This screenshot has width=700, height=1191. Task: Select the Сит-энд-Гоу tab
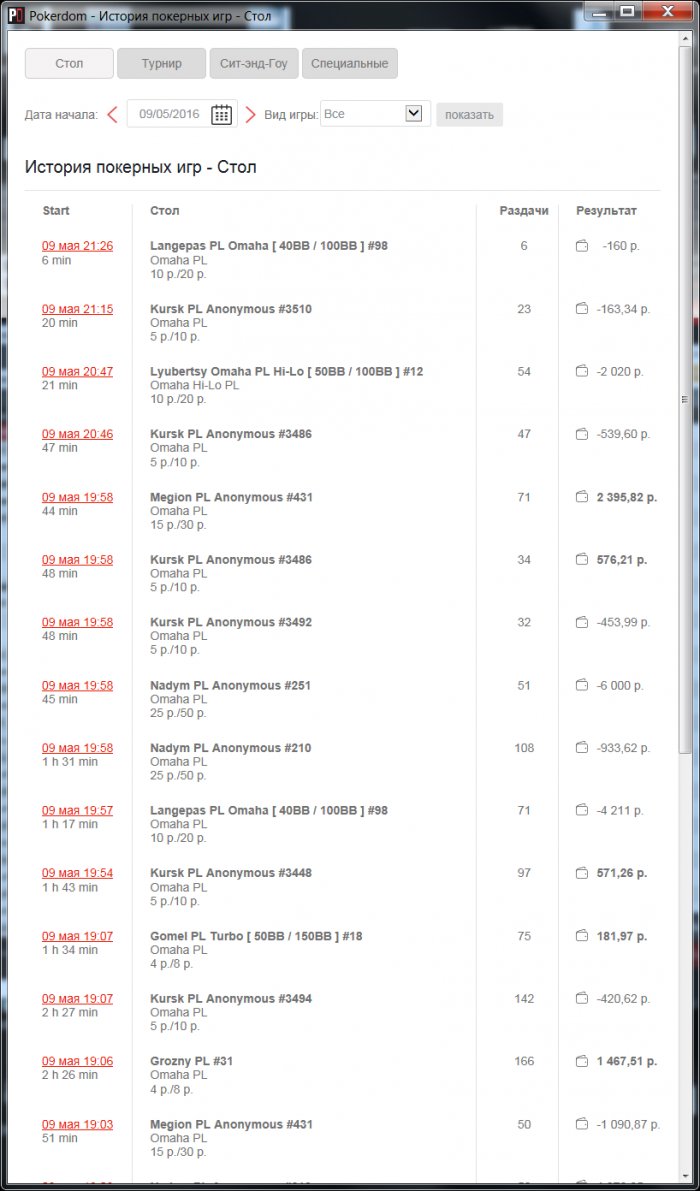pyautogui.click(x=253, y=64)
